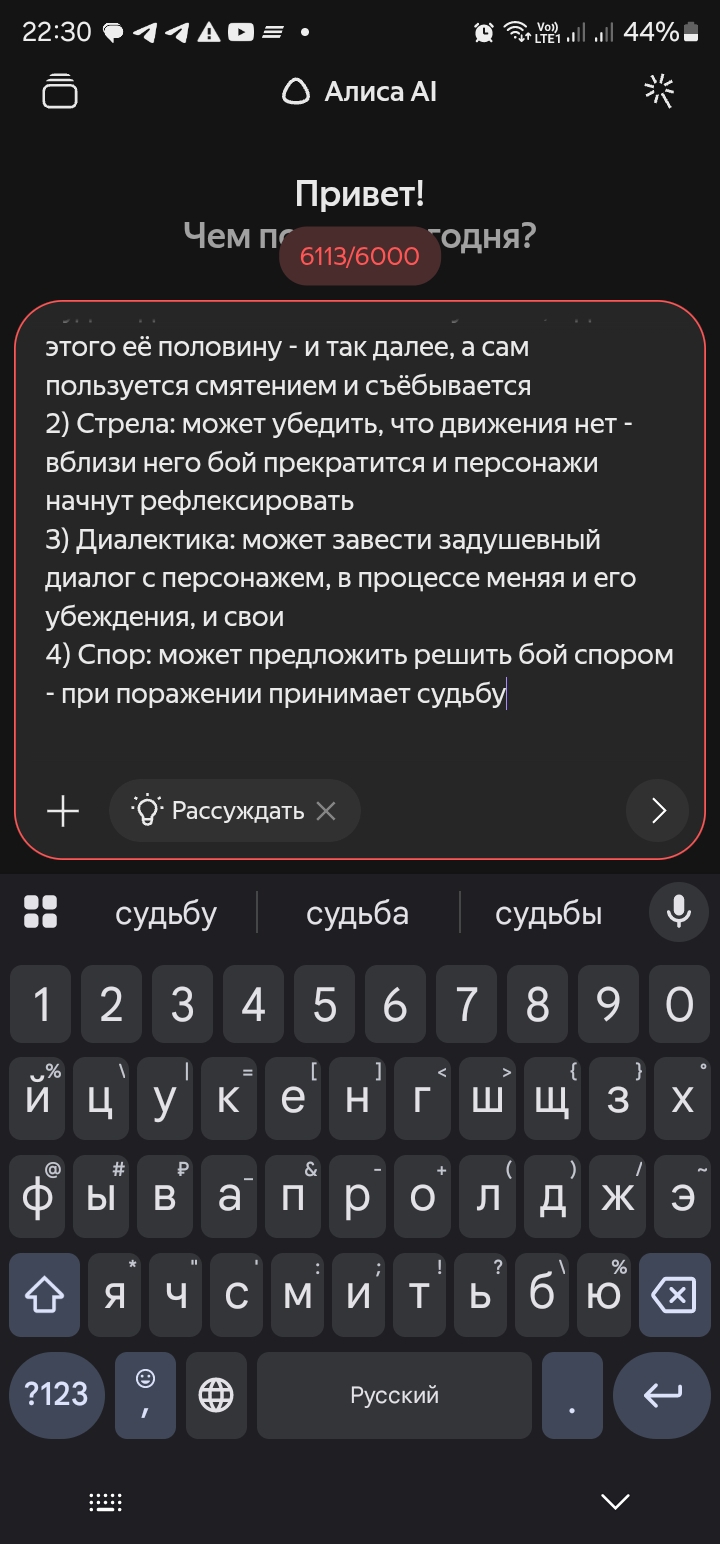The image size is (720, 1544).
Task: Remove the Рассуждать mode chip
Action: click(x=326, y=811)
